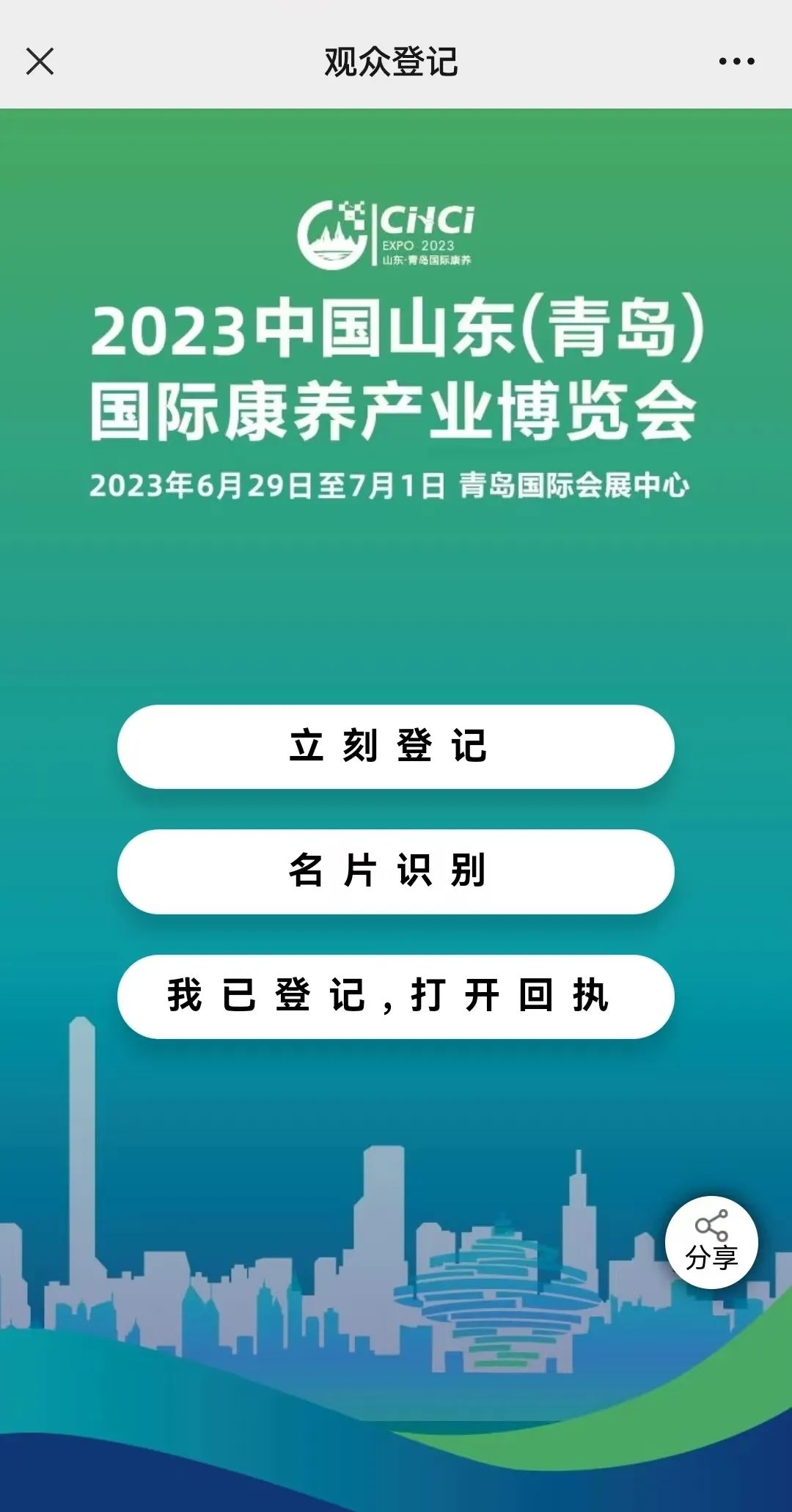Image resolution: width=792 pixels, height=1512 pixels.
Task: Tap the floating 分享 share button
Action: [711, 1243]
